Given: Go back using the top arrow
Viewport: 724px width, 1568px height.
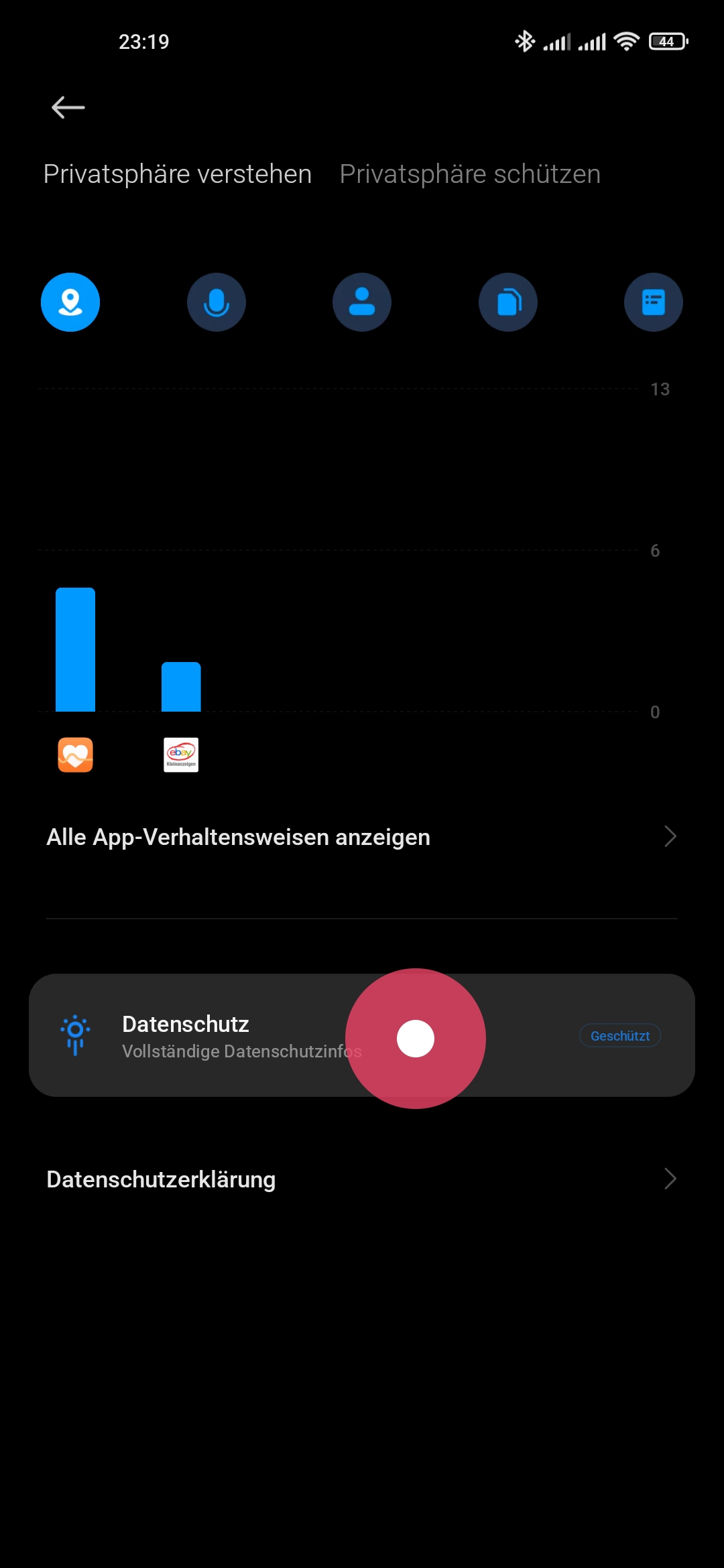Looking at the screenshot, I should (68, 107).
